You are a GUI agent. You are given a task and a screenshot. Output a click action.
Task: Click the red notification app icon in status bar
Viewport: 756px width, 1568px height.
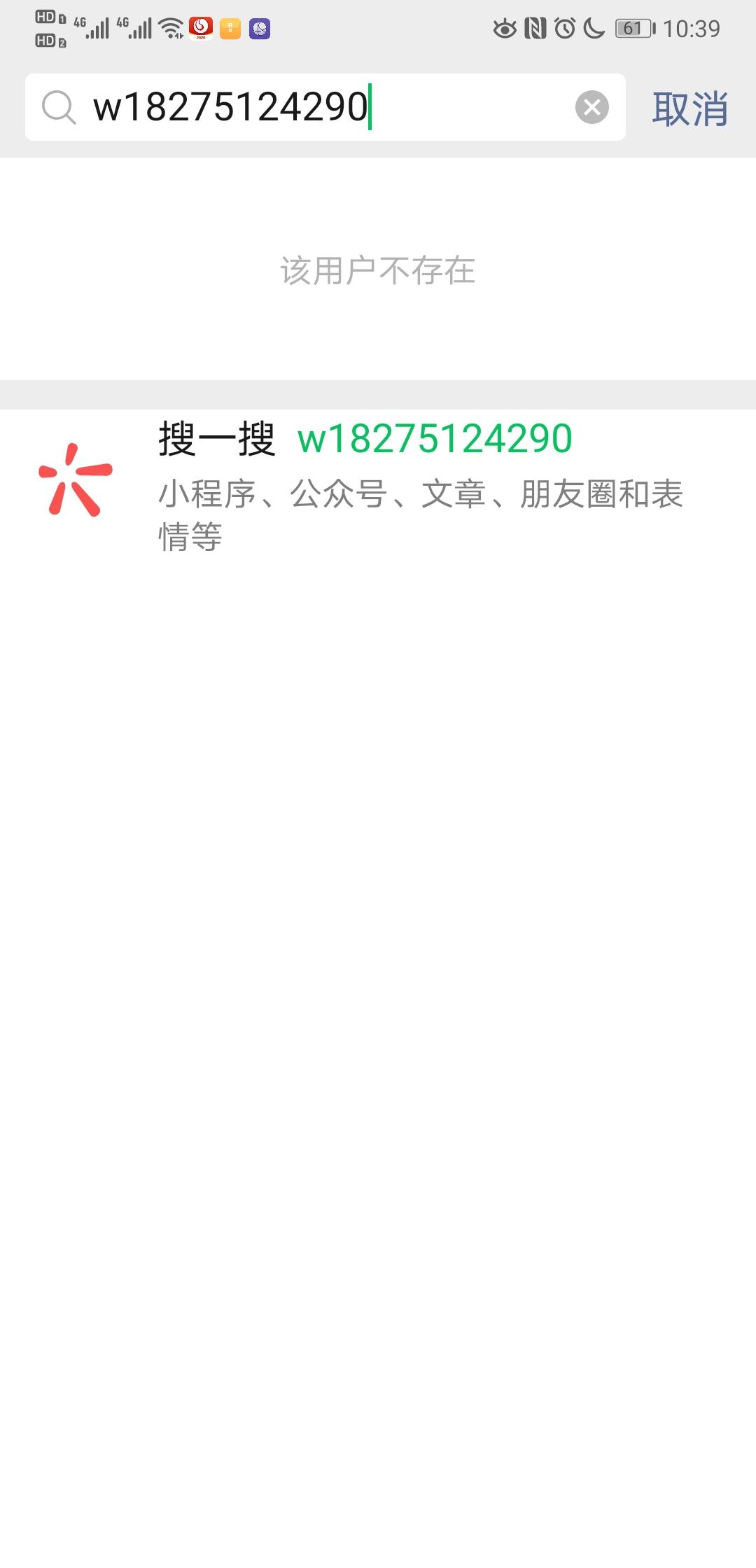[x=200, y=28]
